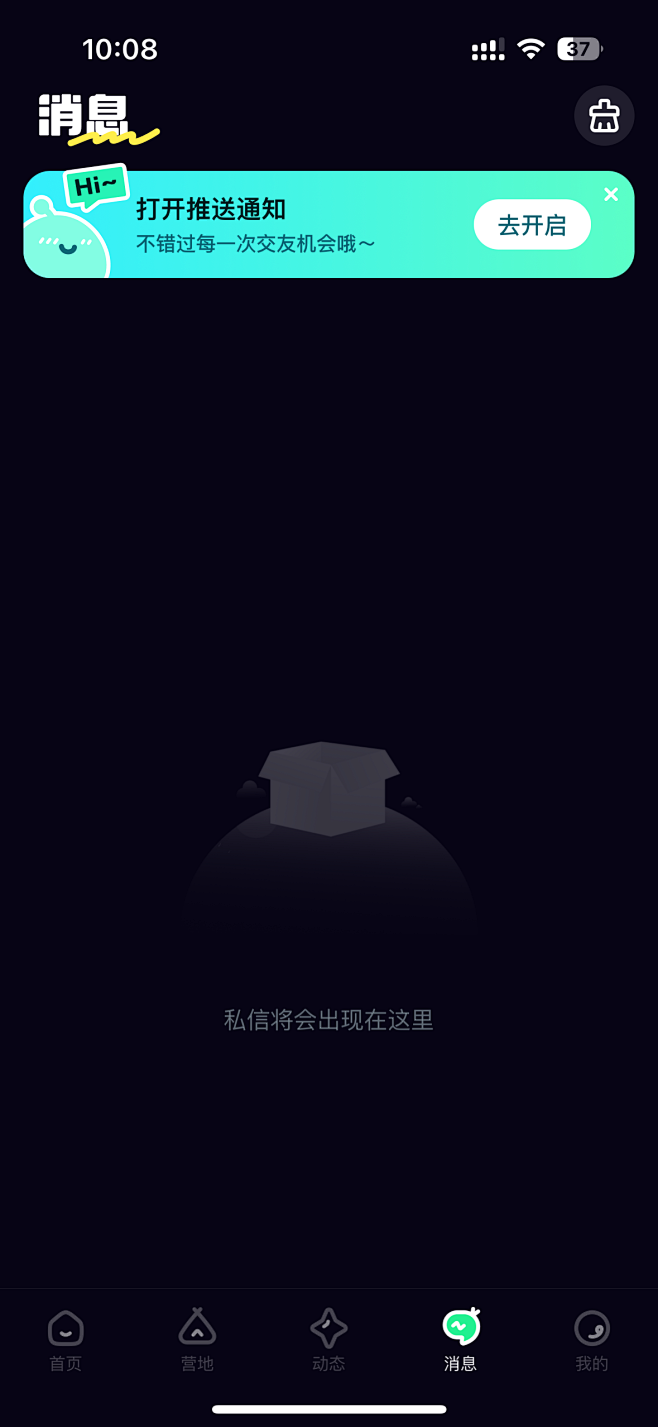Open the 我的 profile tab

click(592, 1340)
